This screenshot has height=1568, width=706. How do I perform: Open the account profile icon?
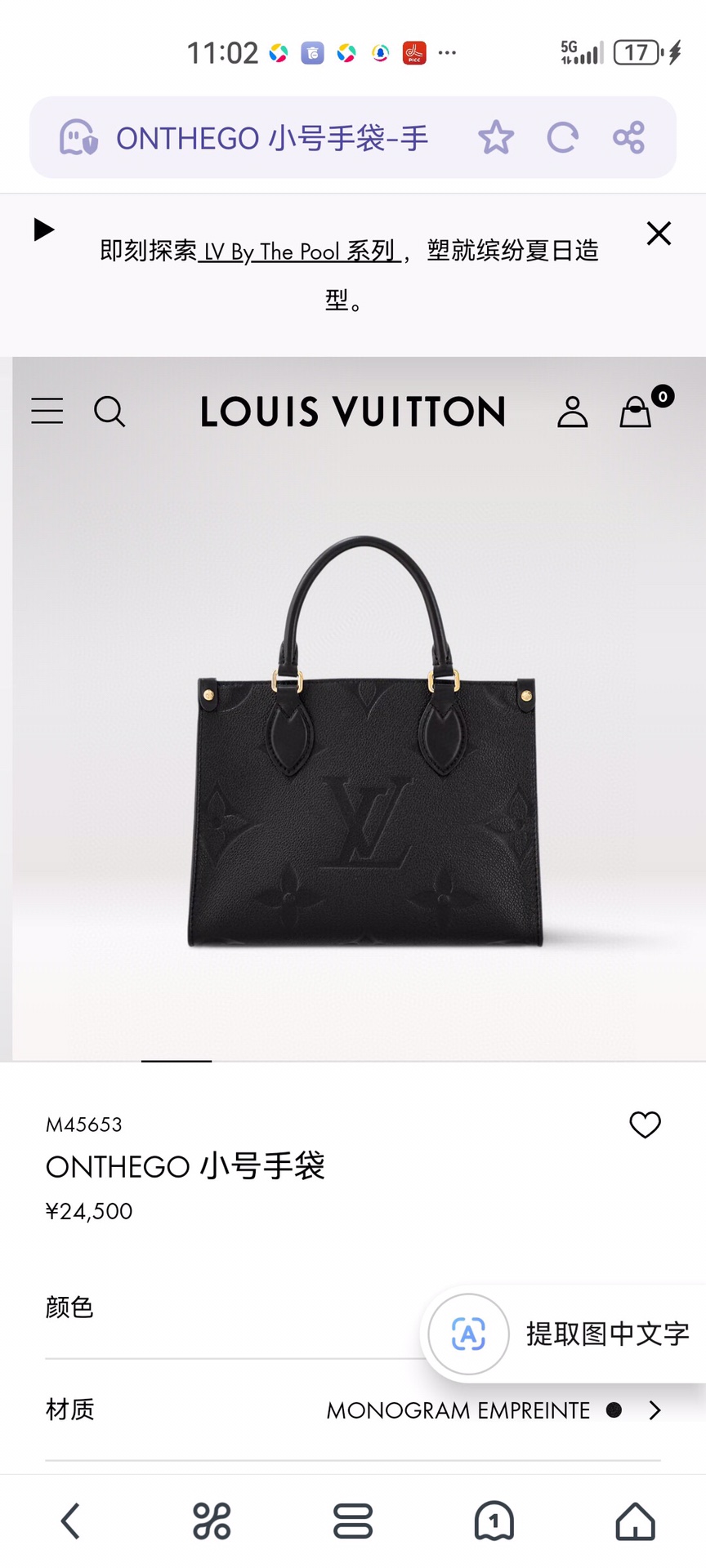[572, 412]
